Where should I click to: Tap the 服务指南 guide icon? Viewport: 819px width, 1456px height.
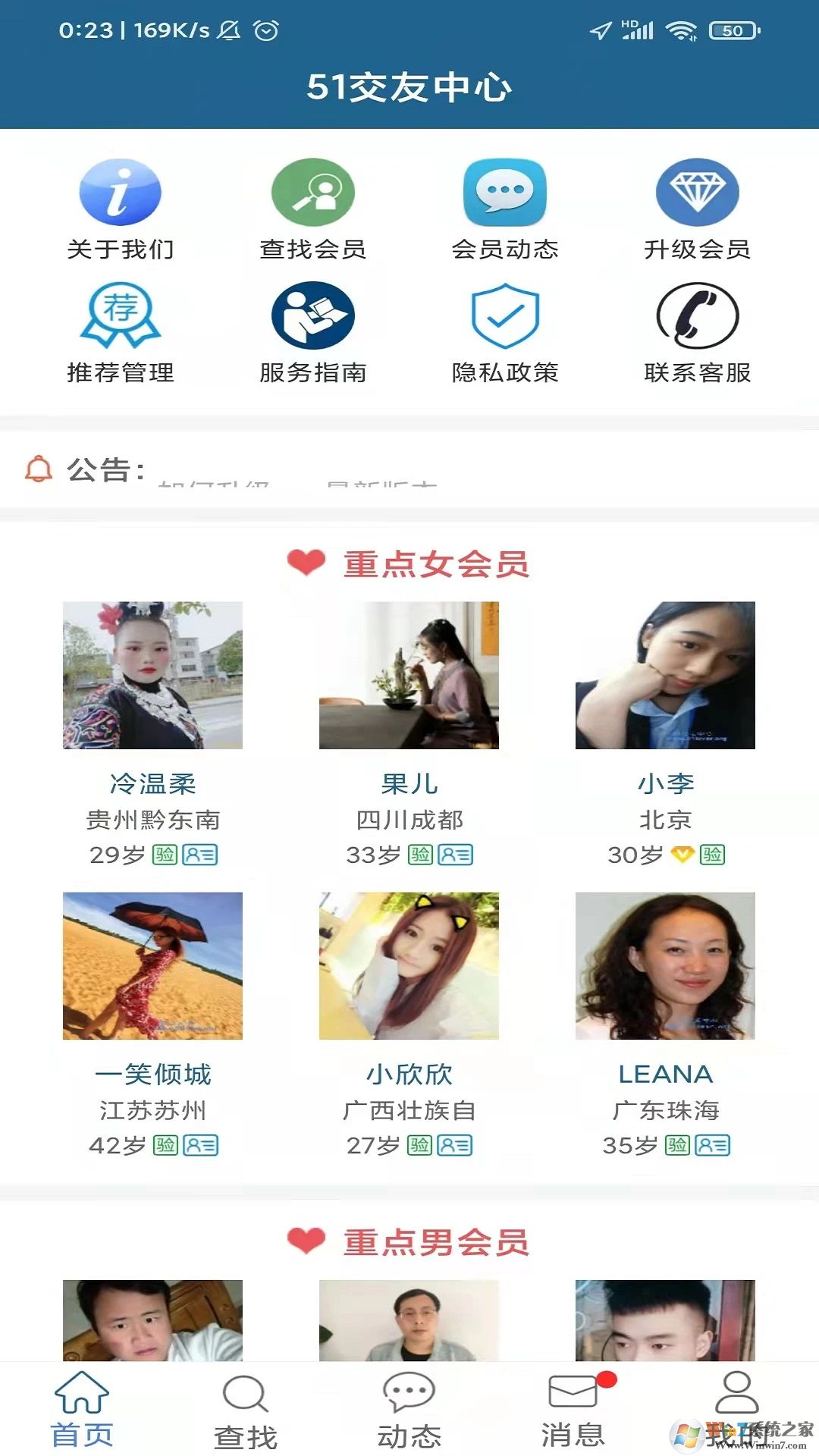tap(312, 315)
